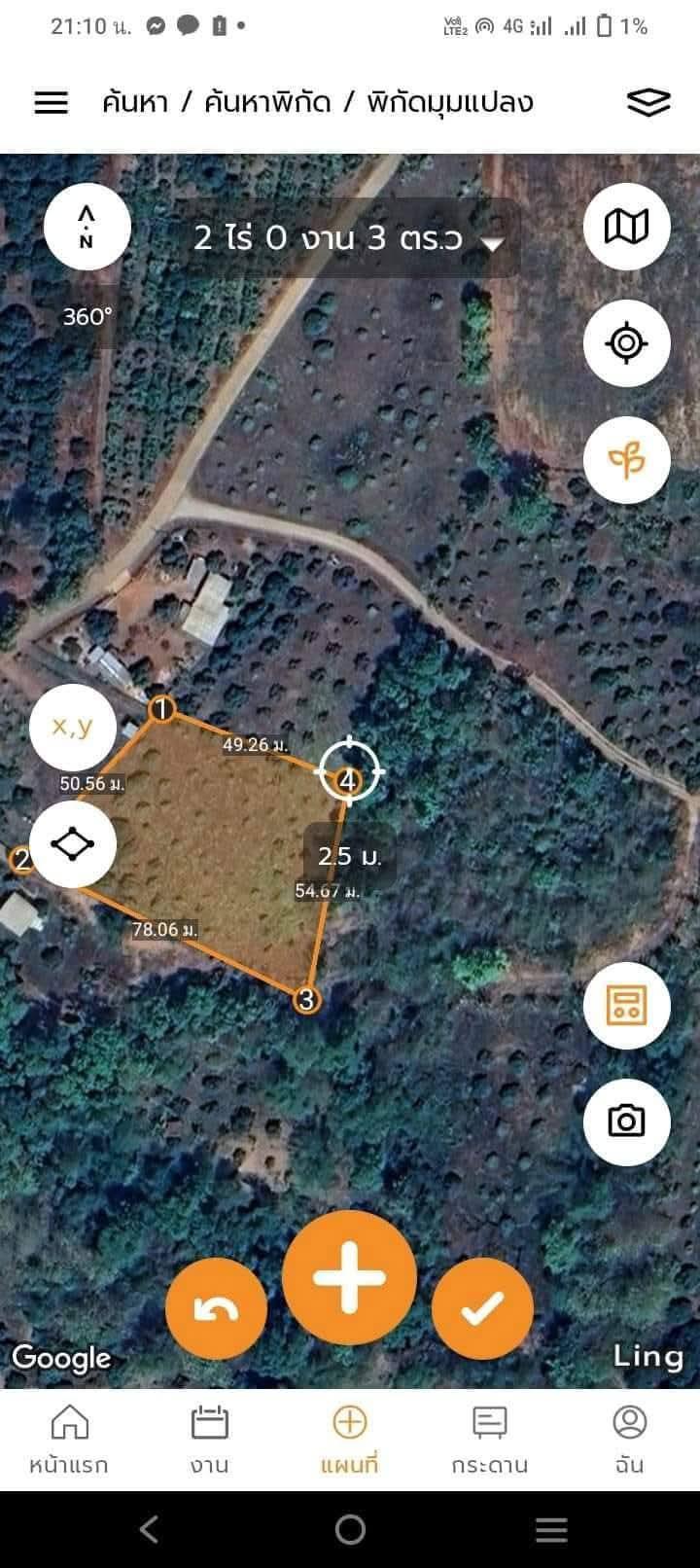The width and height of the screenshot is (700, 1568).
Task: Confirm the plot with the checkmark
Action: (x=482, y=1309)
